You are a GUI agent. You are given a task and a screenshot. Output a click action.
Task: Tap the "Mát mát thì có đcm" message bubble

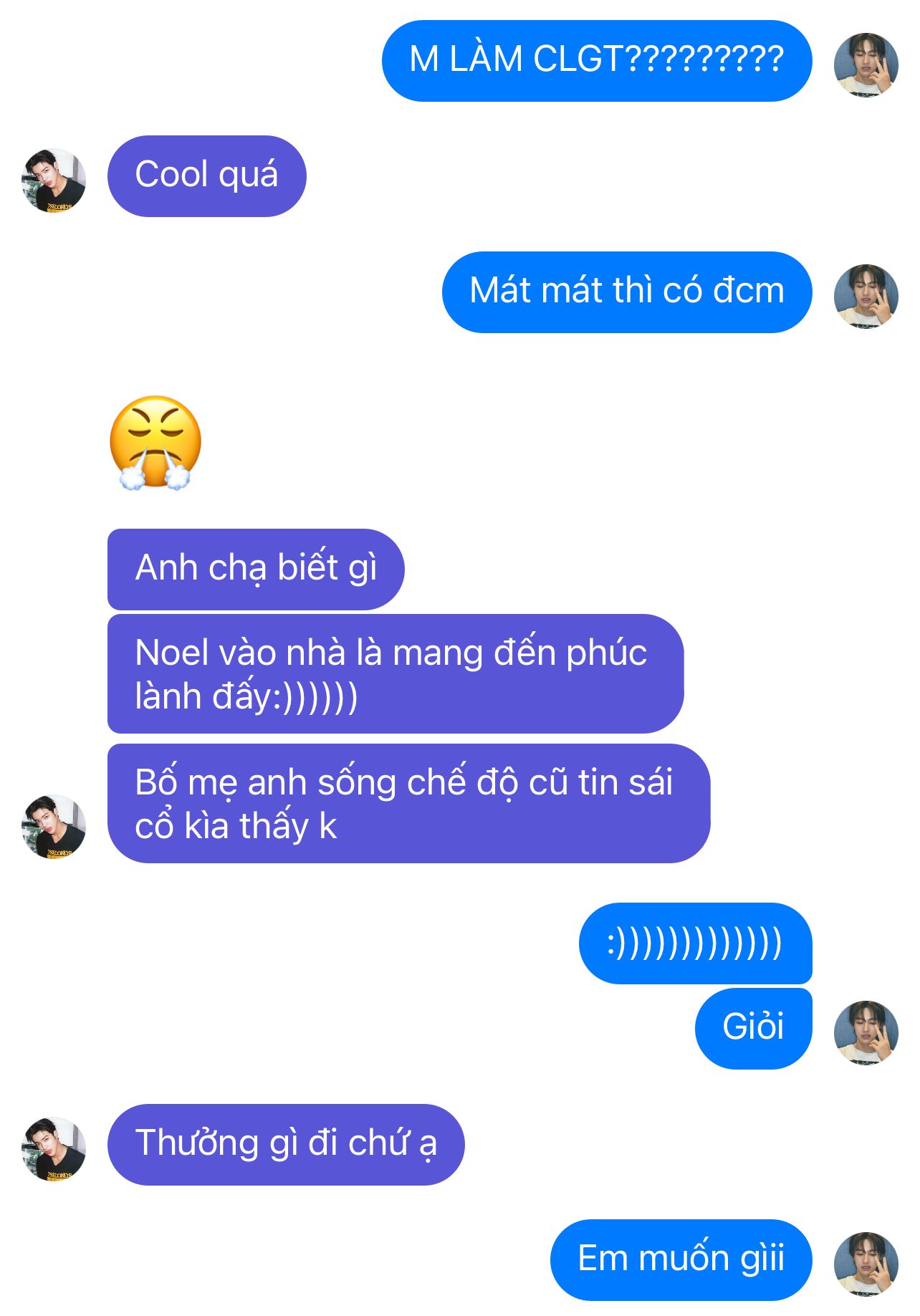(x=626, y=292)
